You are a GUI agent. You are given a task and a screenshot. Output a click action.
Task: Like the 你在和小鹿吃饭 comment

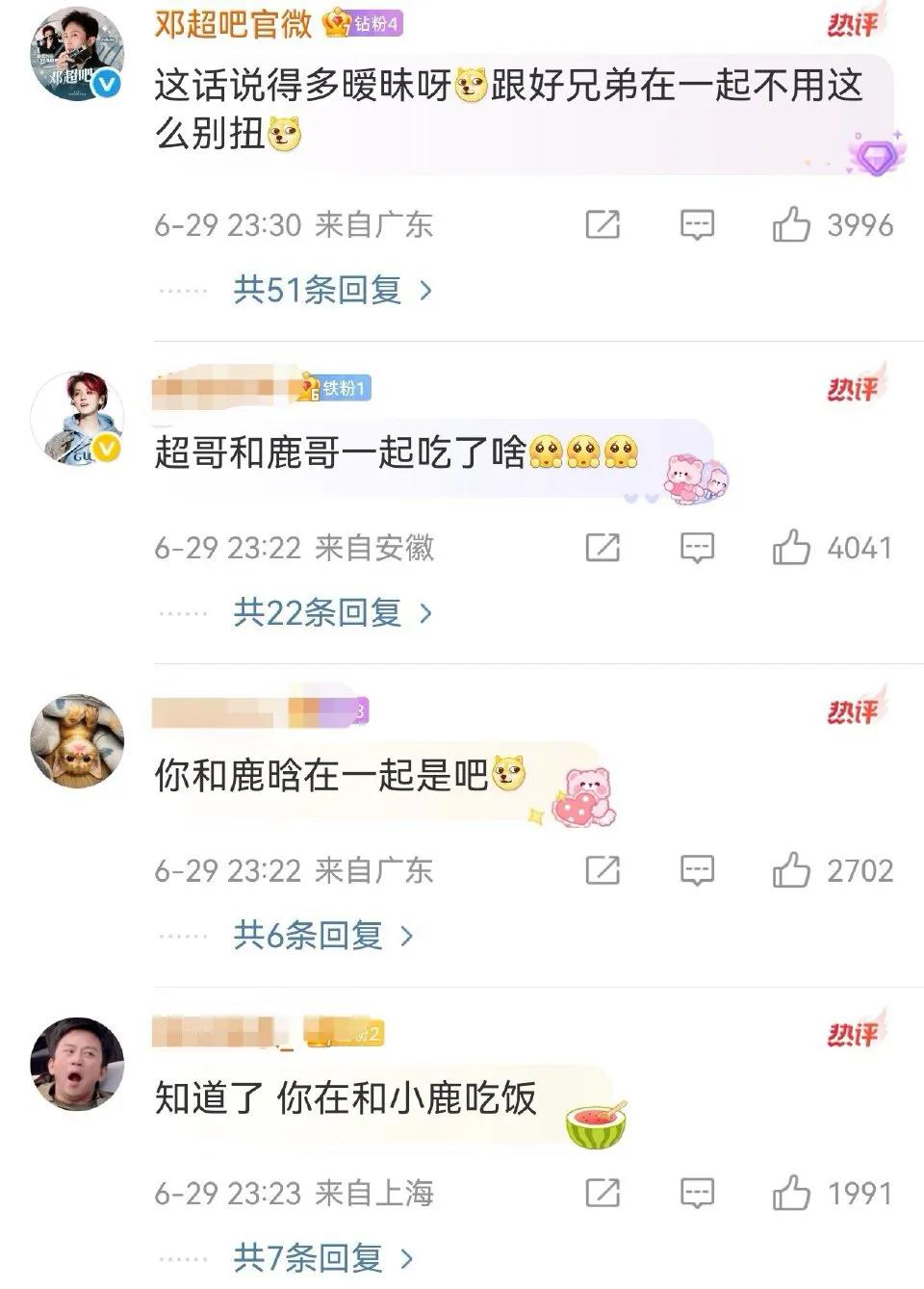791,1194
